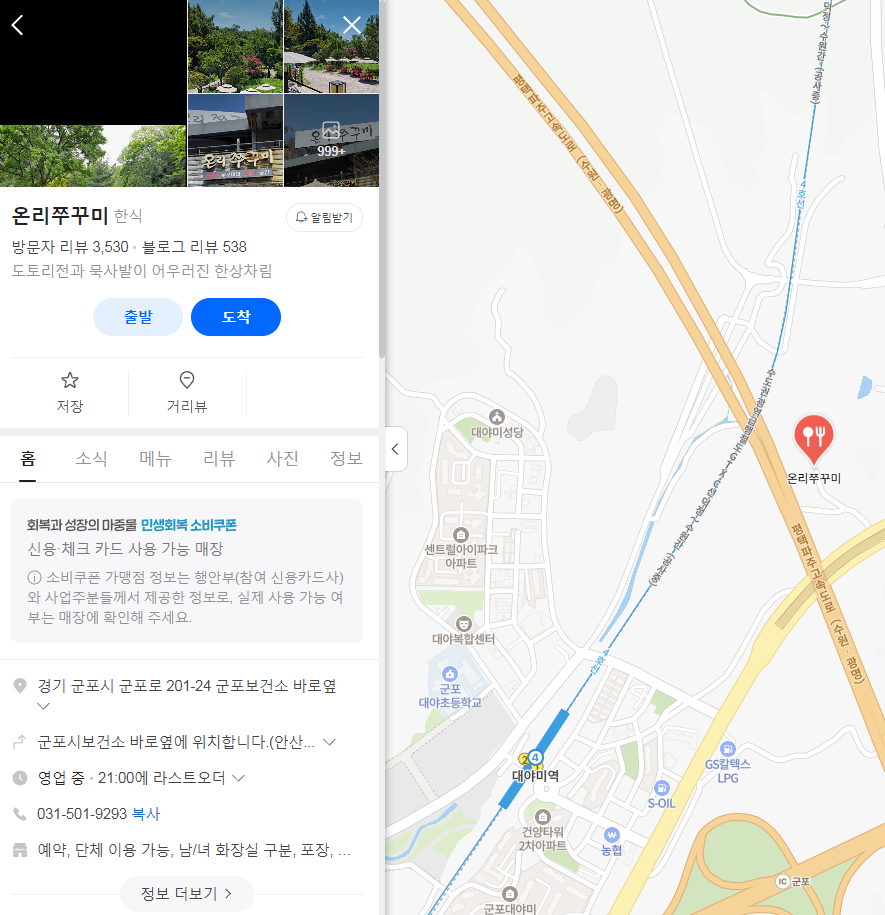The image size is (885, 915).
Task: Copy the phone number with 복사
Action: tap(146, 814)
